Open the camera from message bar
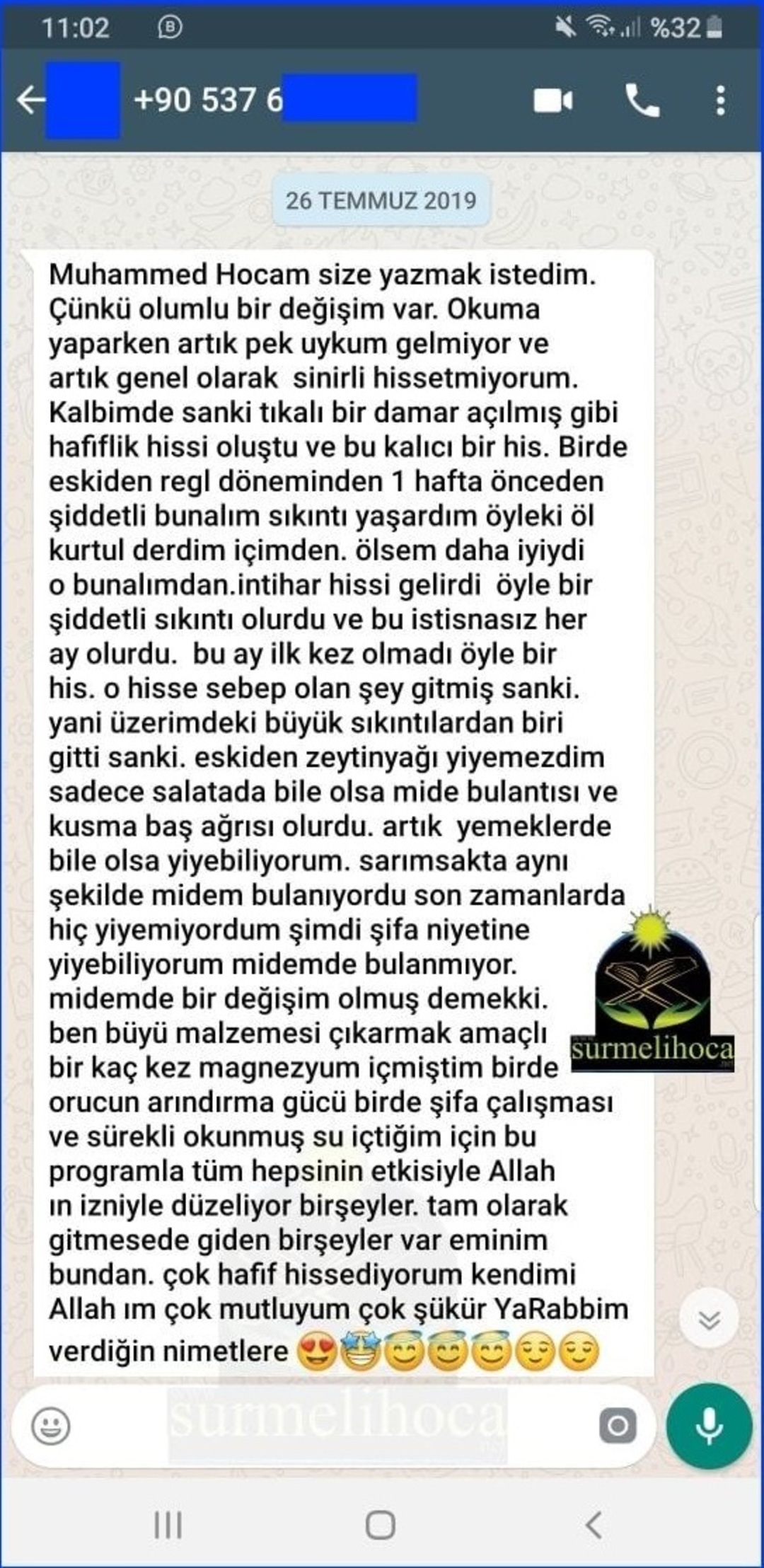 [618, 1426]
